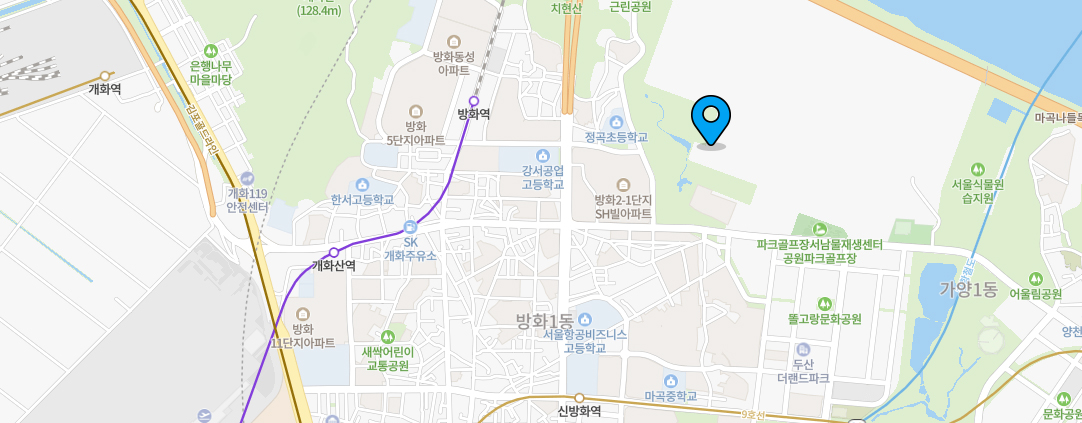Tap SK 개화주유소 gas station
Image resolution: width=1082 pixels, height=423 pixels.
(x=410, y=227)
